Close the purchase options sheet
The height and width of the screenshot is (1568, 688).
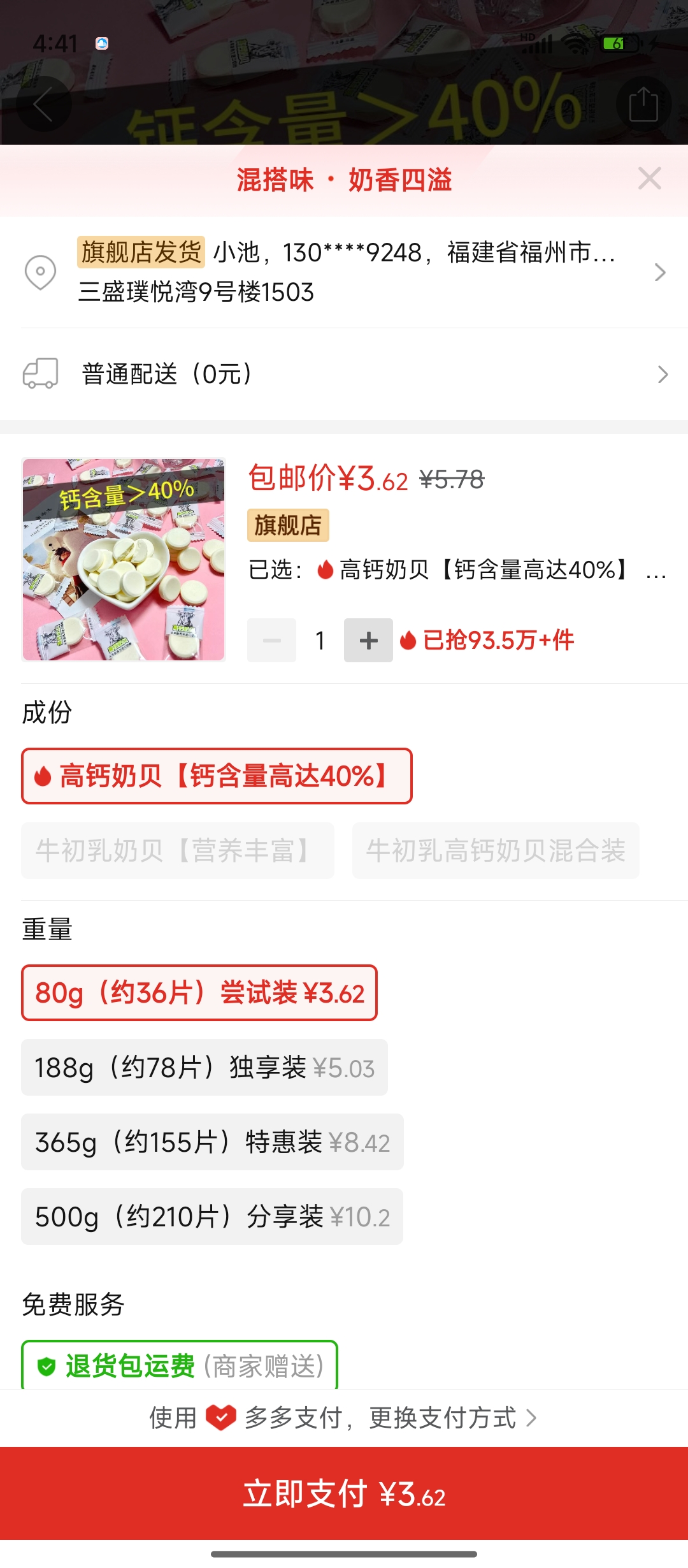(x=649, y=178)
